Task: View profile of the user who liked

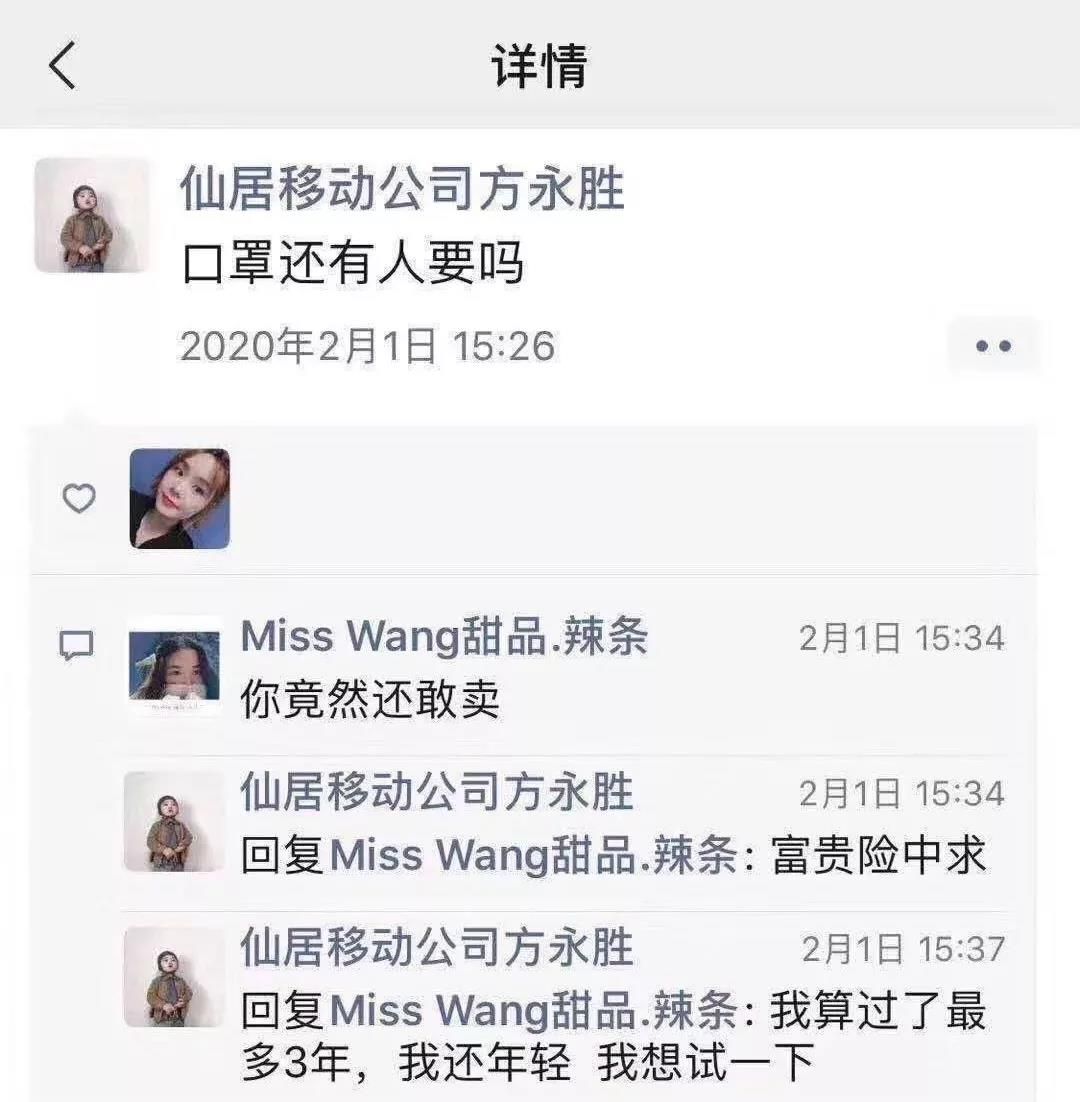Action: [x=180, y=499]
